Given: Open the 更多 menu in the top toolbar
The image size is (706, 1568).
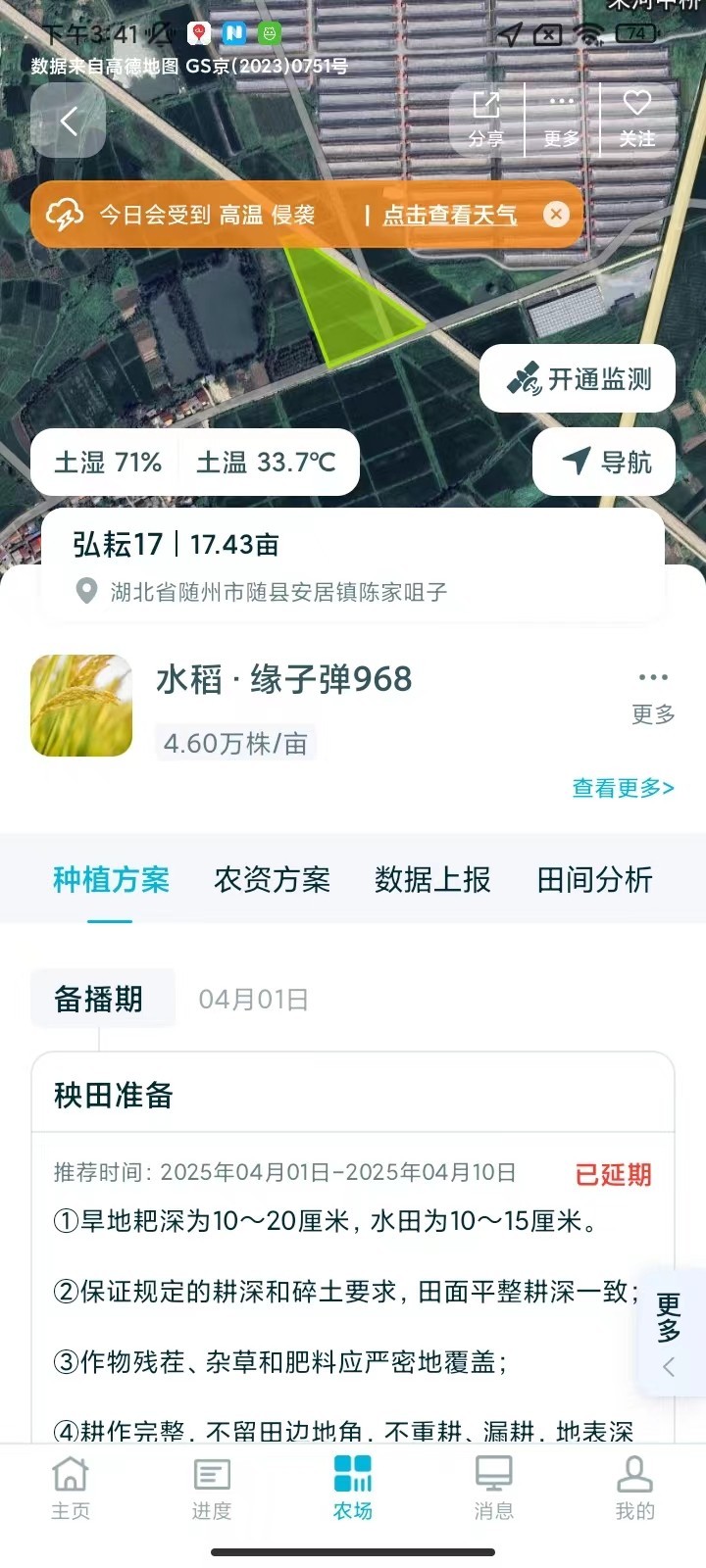Looking at the screenshot, I should pos(562,119).
